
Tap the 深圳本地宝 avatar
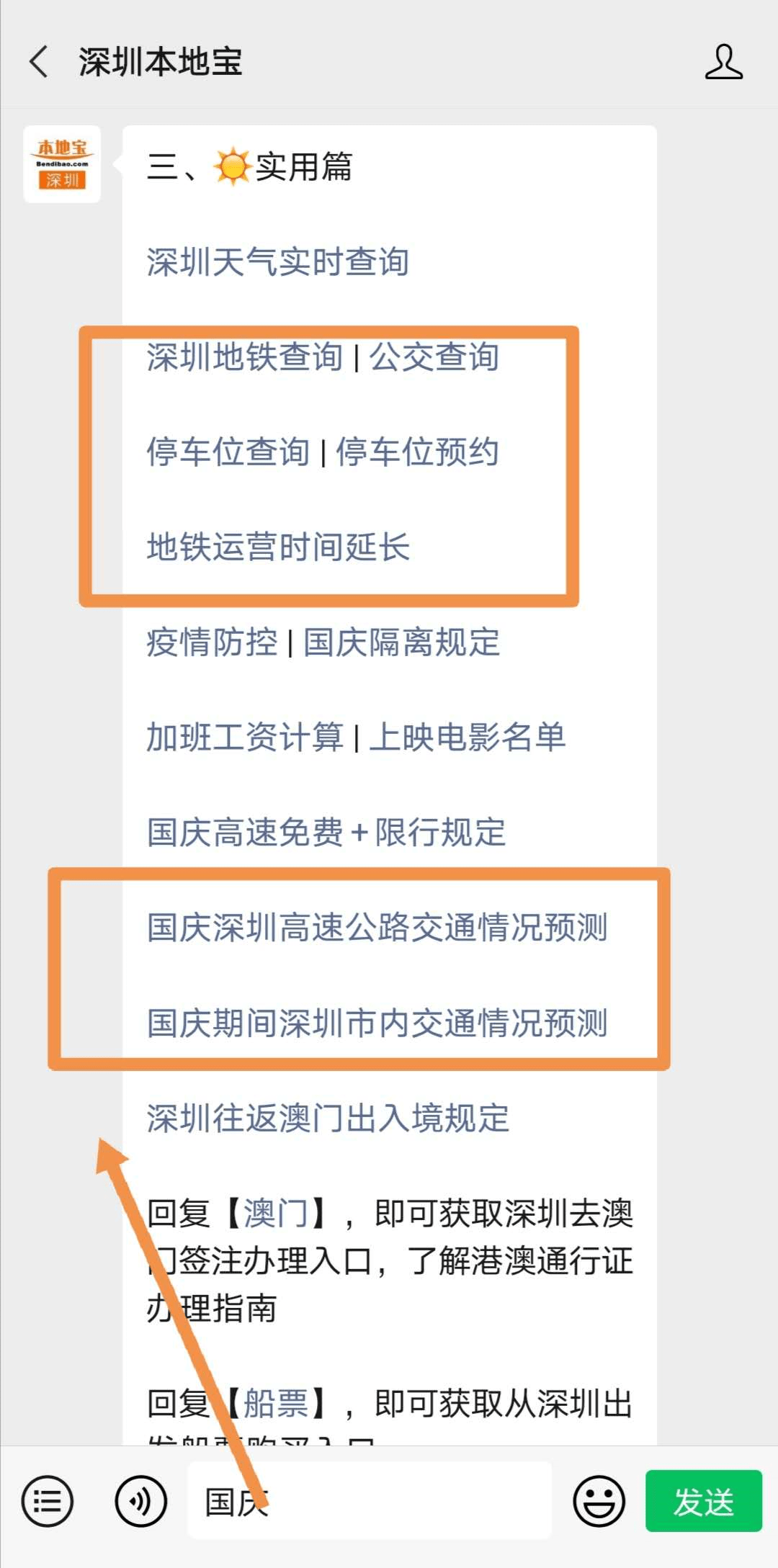(62, 164)
